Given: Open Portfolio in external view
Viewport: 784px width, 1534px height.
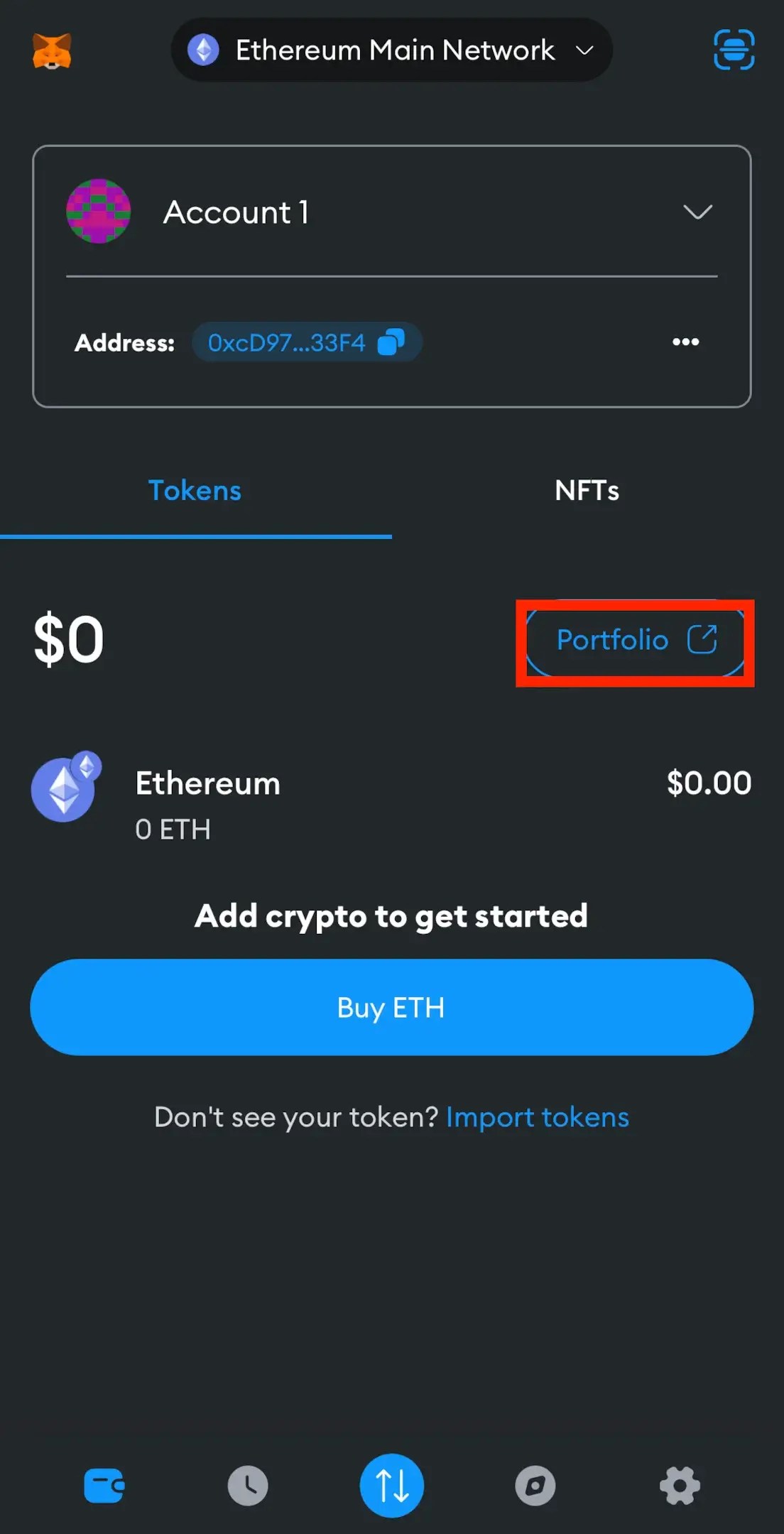Looking at the screenshot, I should (x=634, y=639).
